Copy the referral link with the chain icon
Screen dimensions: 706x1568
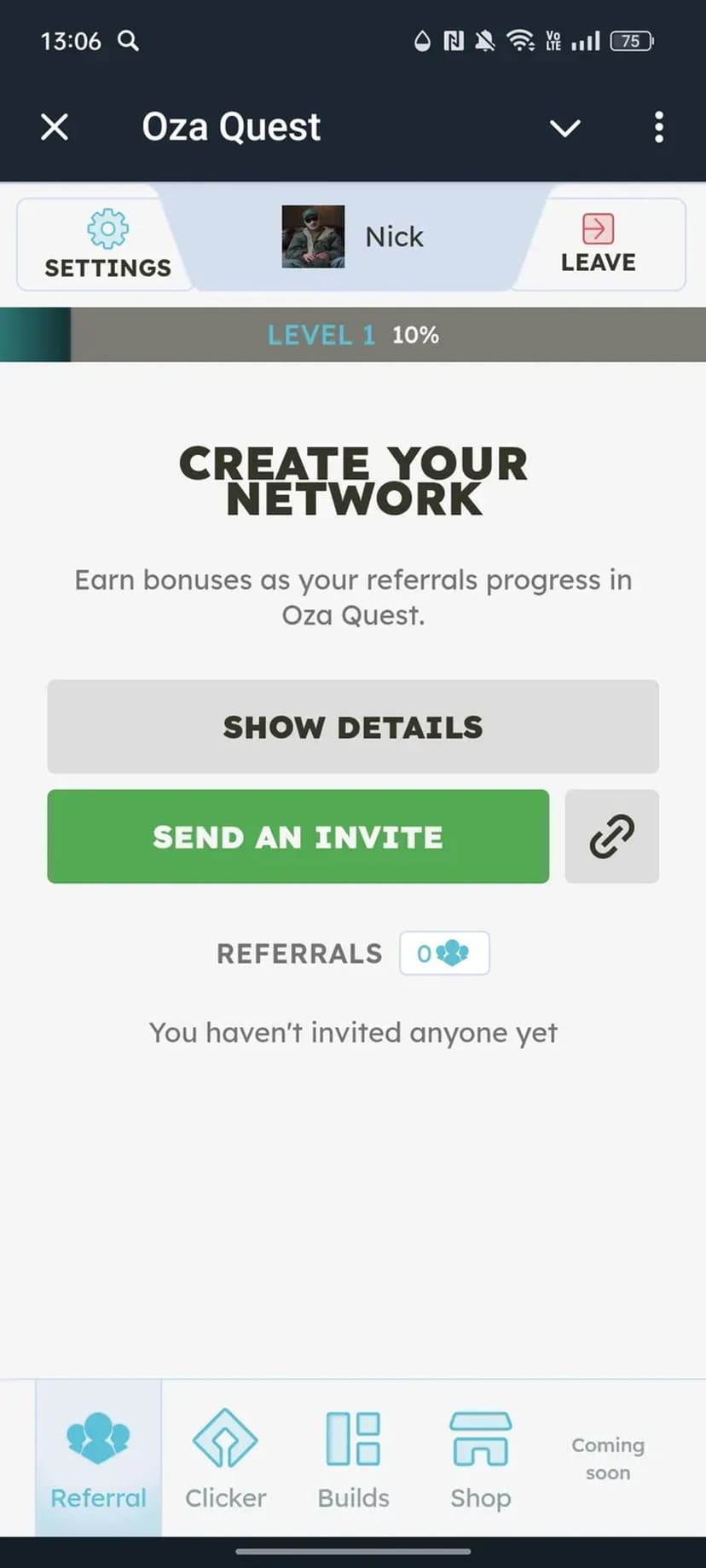pyautogui.click(x=611, y=837)
